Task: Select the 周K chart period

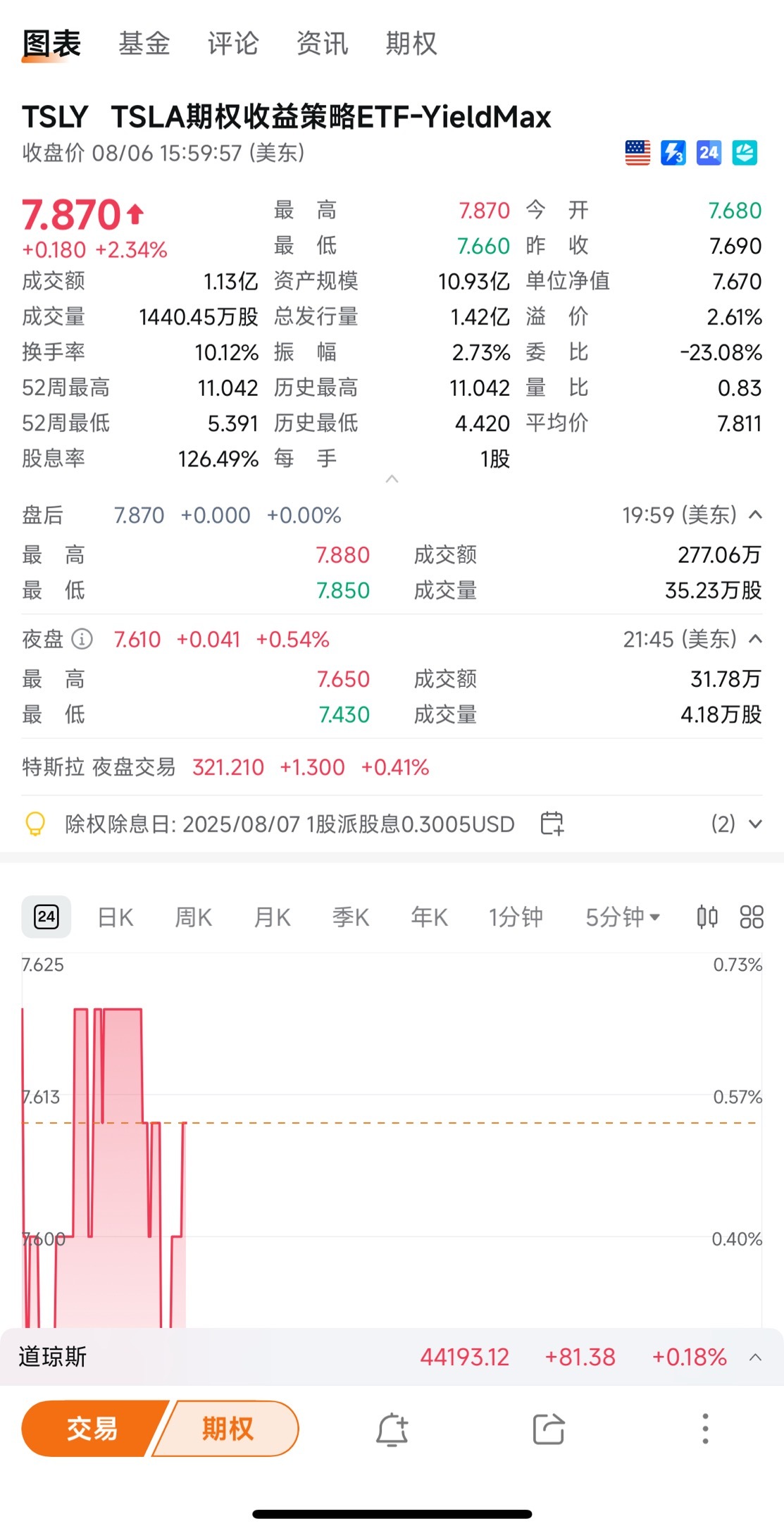Action: 193,917
